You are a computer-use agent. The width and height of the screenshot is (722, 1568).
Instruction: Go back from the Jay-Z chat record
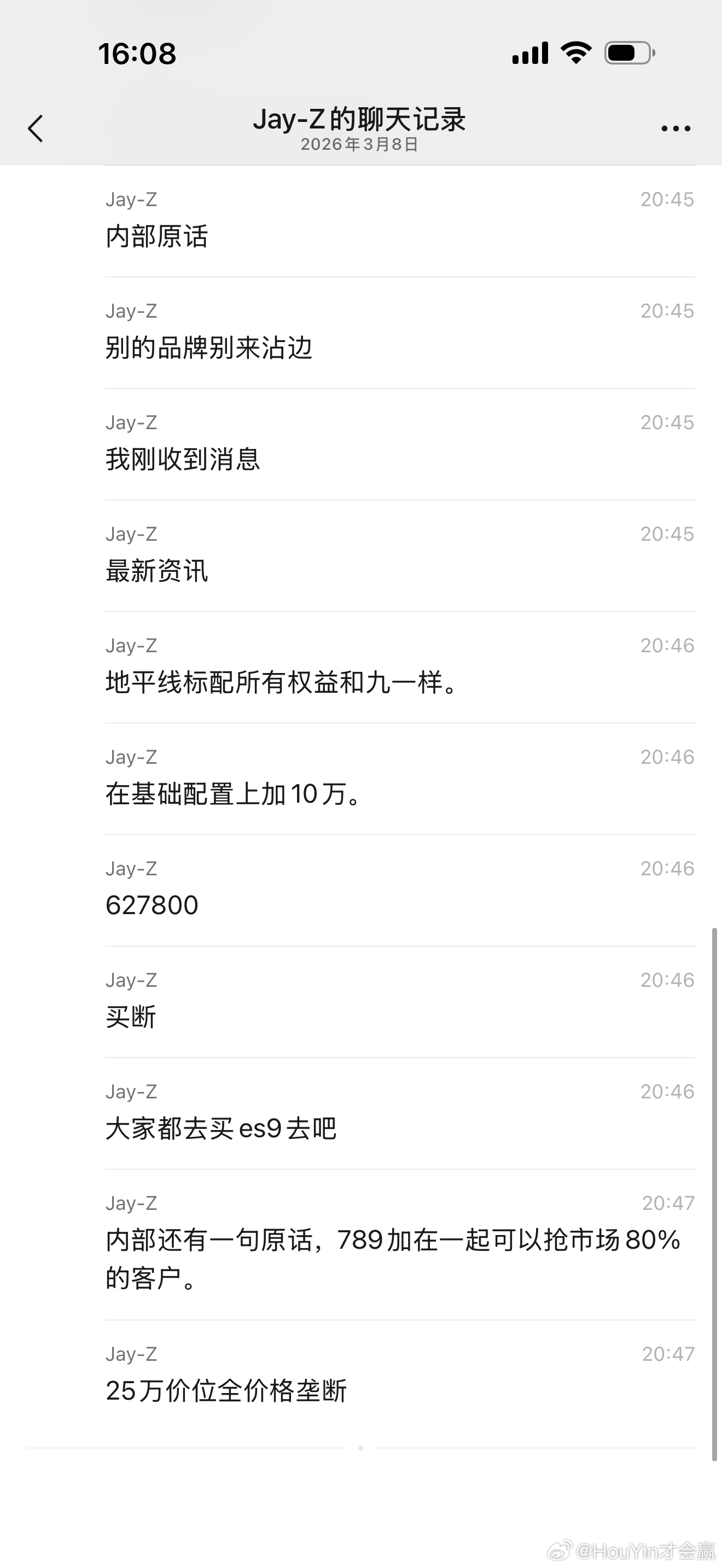(x=36, y=128)
